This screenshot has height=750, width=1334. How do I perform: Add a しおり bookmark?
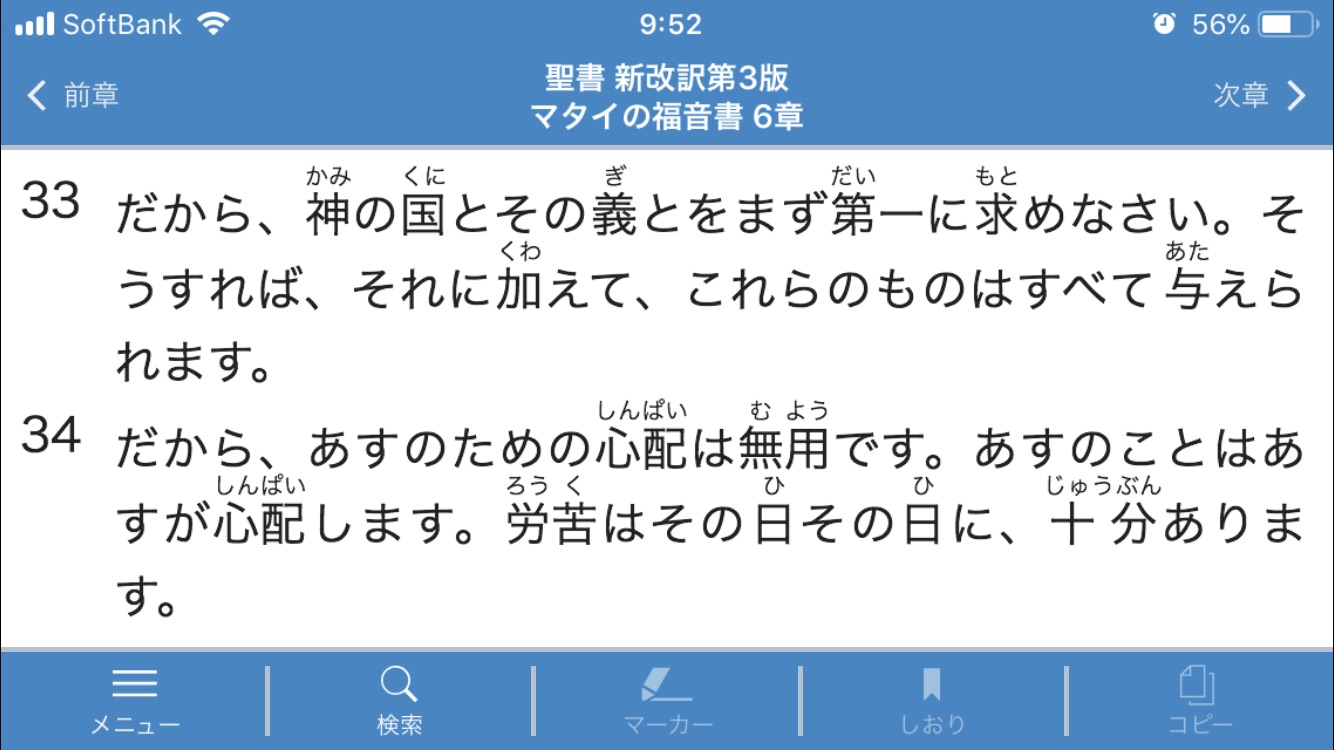pyautogui.click(x=932, y=700)
